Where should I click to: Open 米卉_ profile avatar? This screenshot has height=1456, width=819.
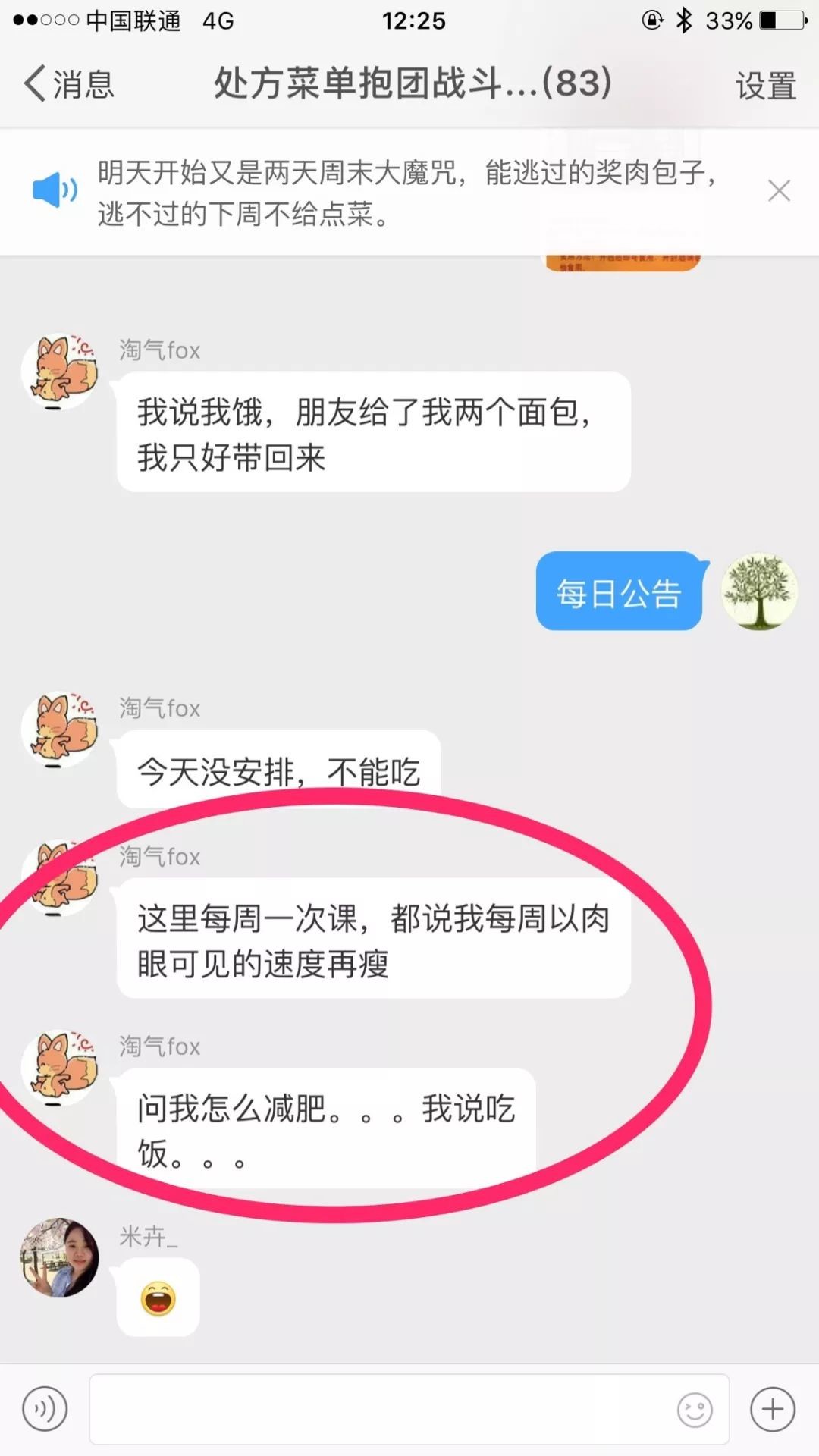(59, 1257)
